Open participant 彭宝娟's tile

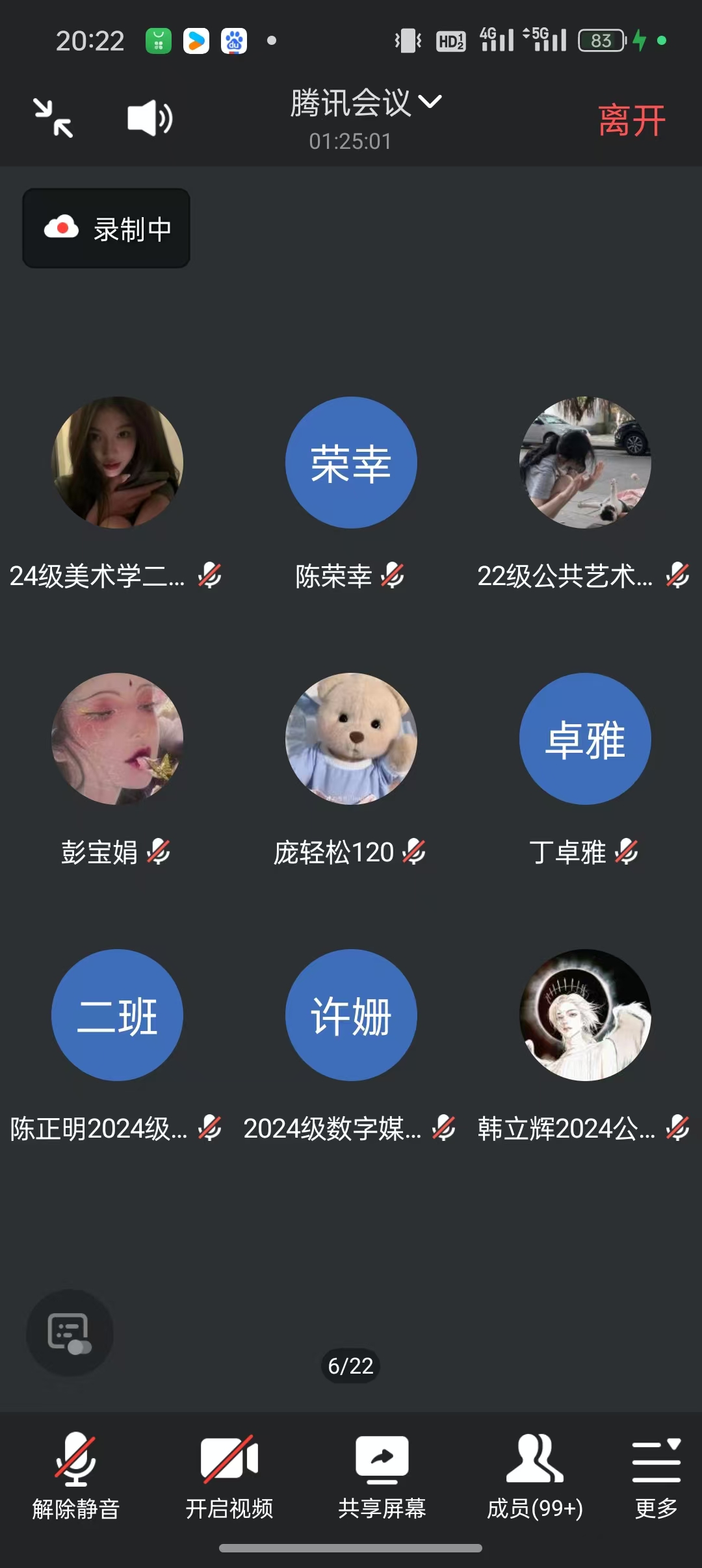[x=117, y=739]
